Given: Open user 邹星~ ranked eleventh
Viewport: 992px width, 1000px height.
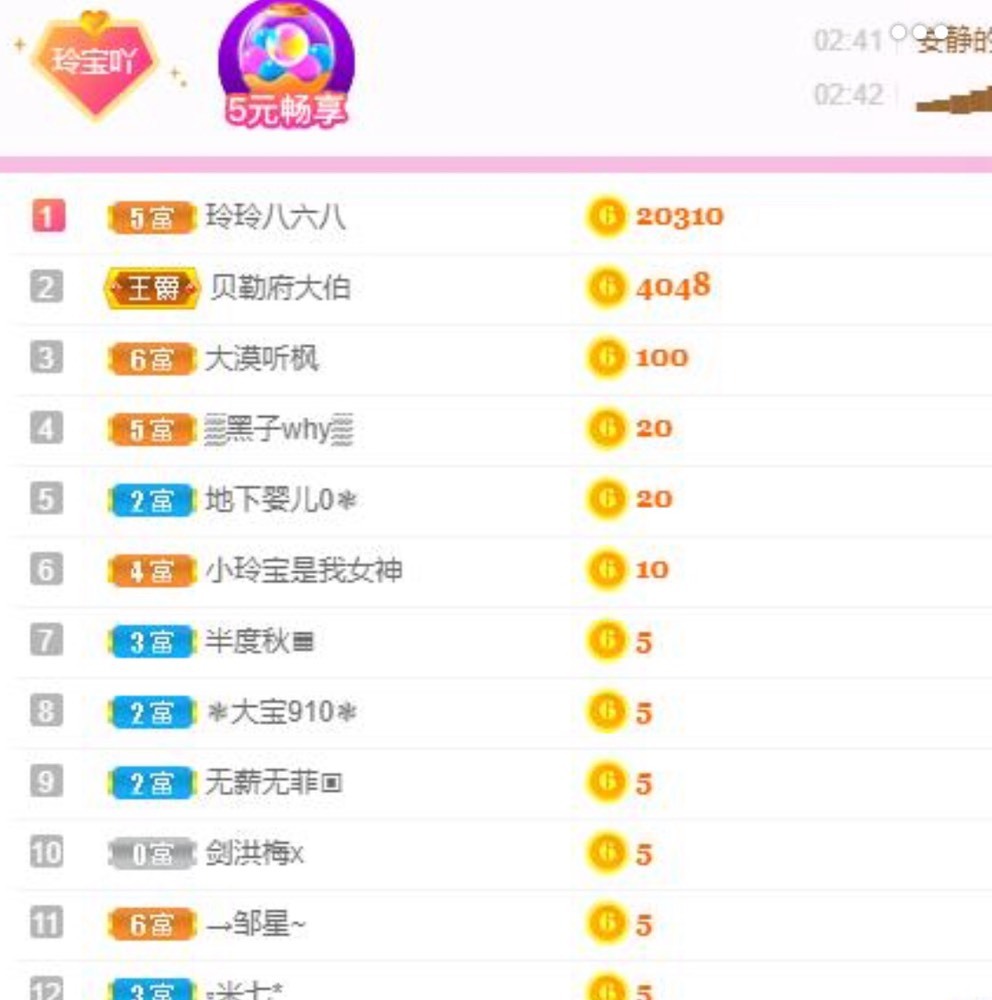Looking at the screenshot, I should [x=255, y=925].
